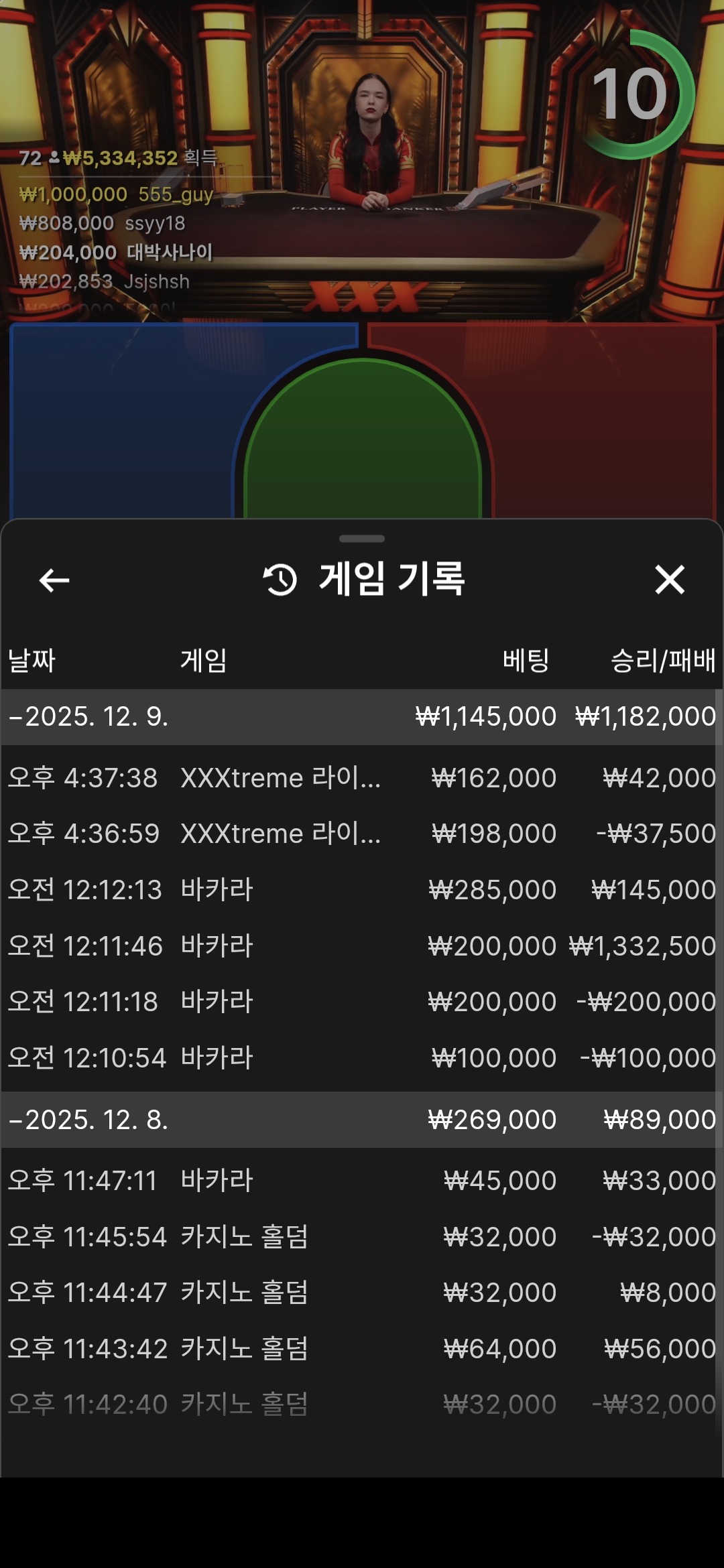
Task: View the 바카라 record at 오전 12:11:18
Action: click(361, 1002)
